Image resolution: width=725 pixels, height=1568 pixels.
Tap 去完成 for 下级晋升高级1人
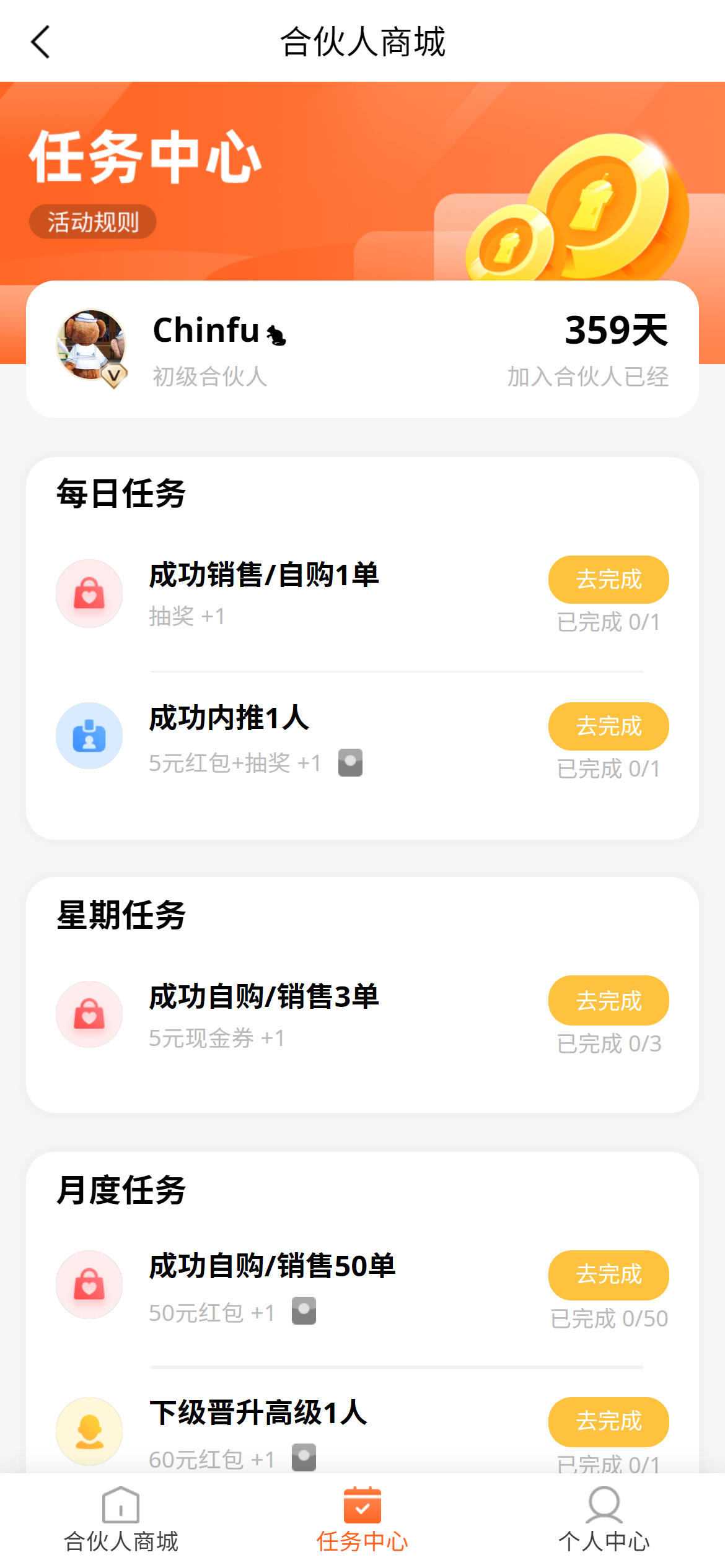609,1421
